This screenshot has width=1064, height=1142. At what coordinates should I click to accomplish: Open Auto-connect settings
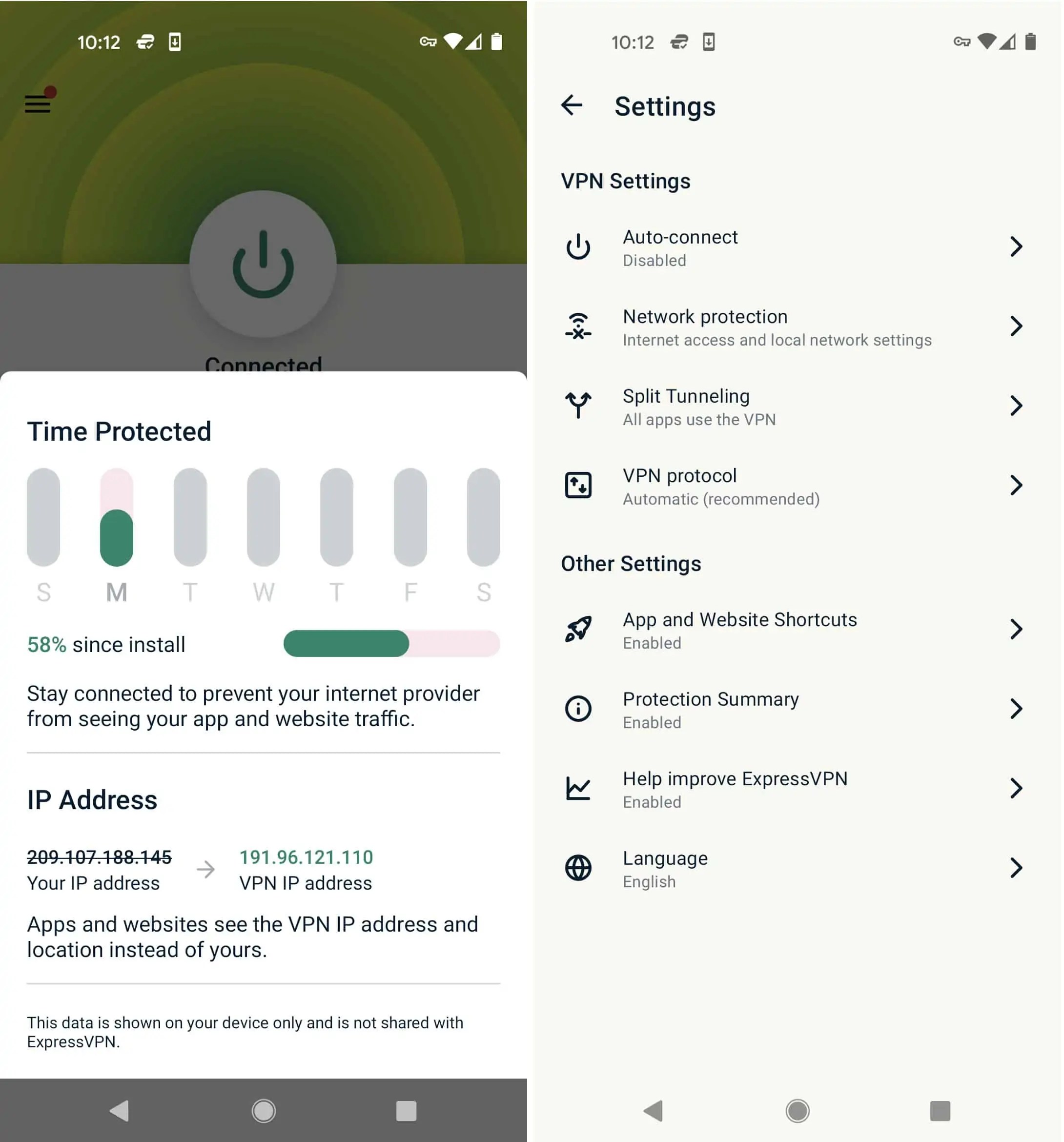pyautogui.click(x=794, y=247)
